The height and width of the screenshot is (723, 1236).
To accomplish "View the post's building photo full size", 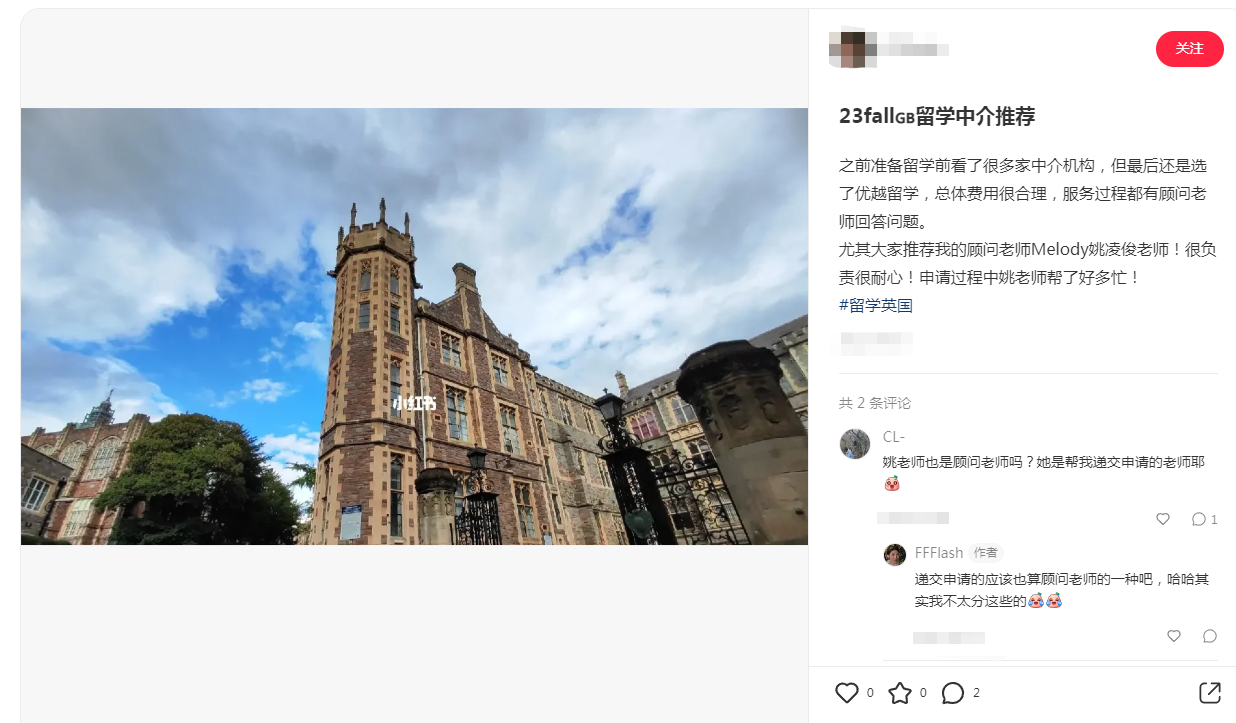I will (x=414, y=326).
